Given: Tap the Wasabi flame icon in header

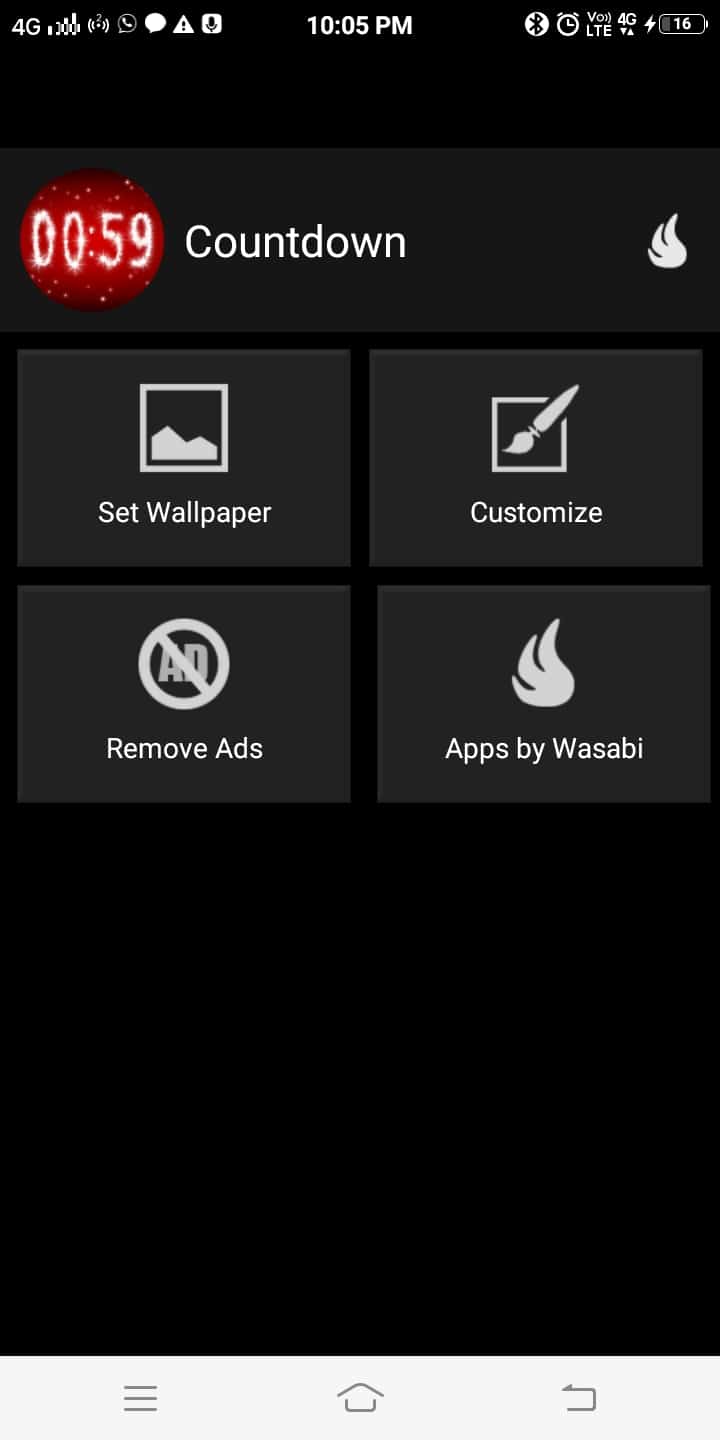Looking at the screenshot, I should (667, 242).
